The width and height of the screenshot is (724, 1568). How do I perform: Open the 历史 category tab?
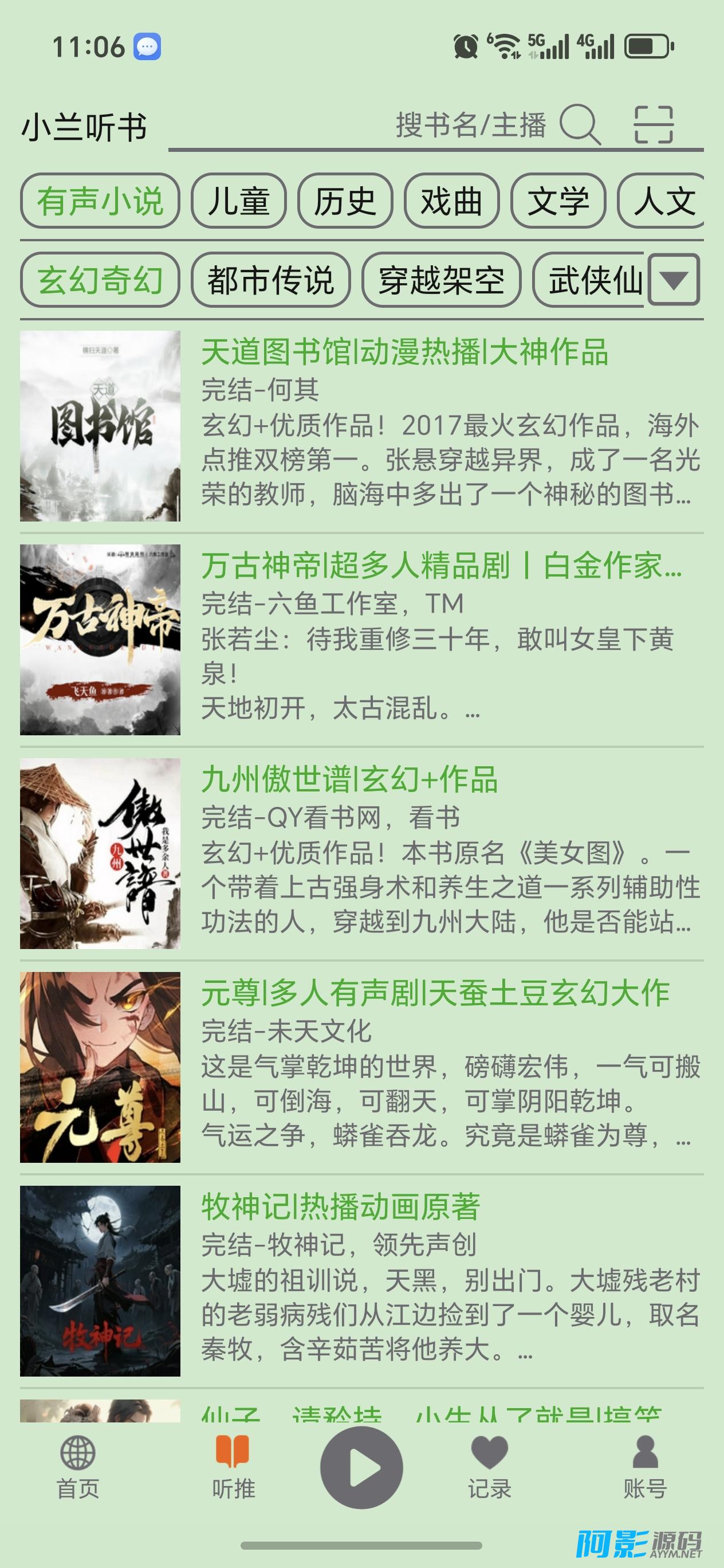pyautogui.click(x=345, y=202)
